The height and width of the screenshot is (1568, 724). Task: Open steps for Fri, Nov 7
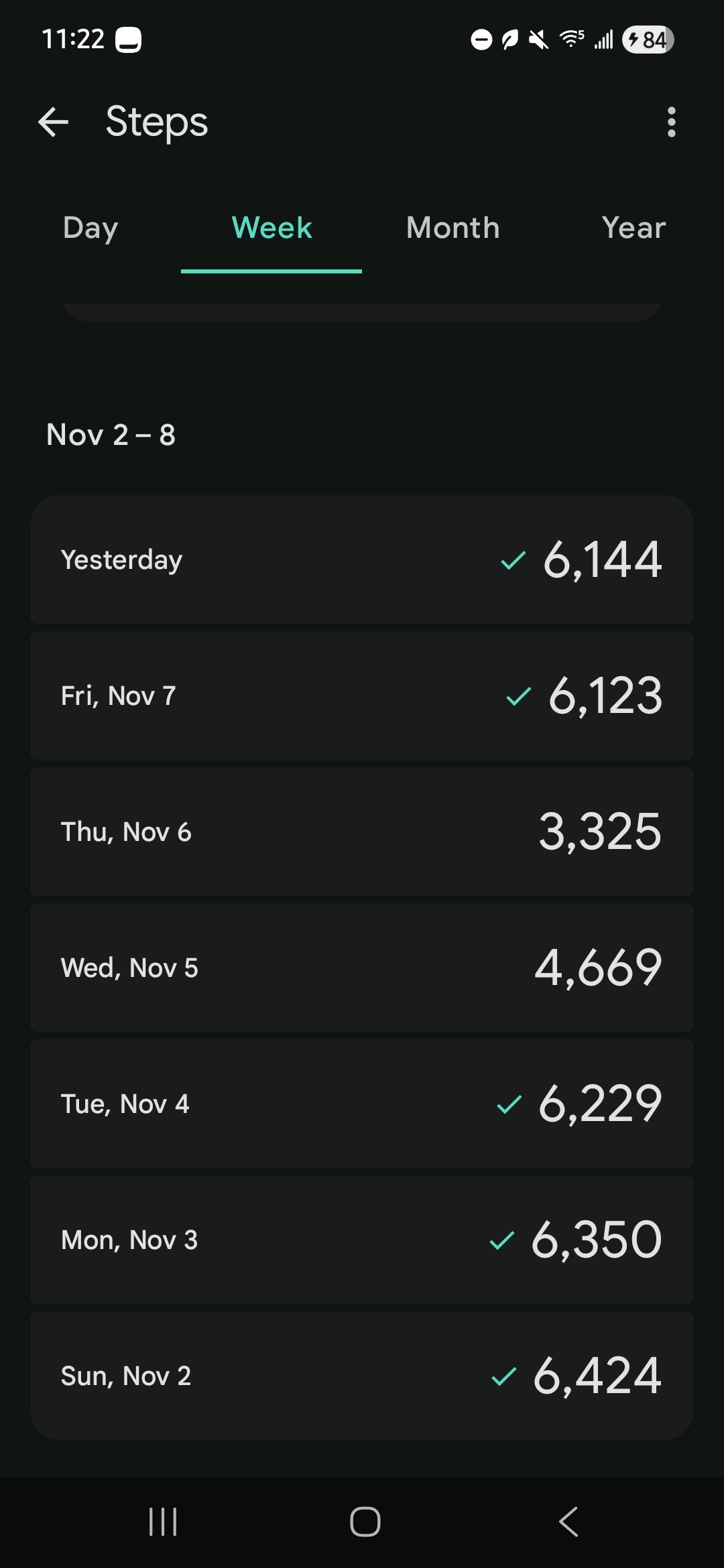[x=362, y=696]
